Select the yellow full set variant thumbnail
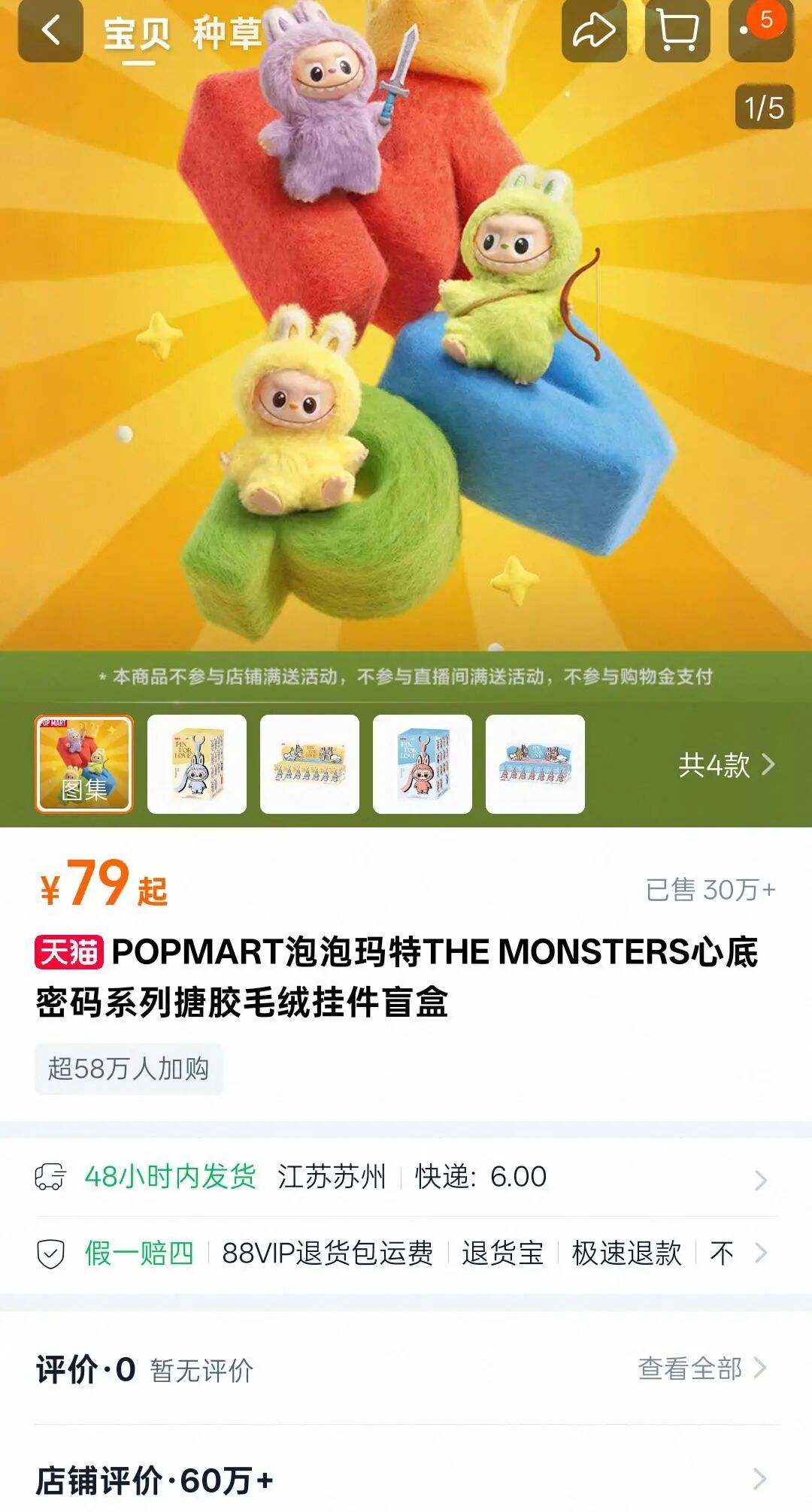The width and height of the screenshot is (812, 1512). point(310,764)
